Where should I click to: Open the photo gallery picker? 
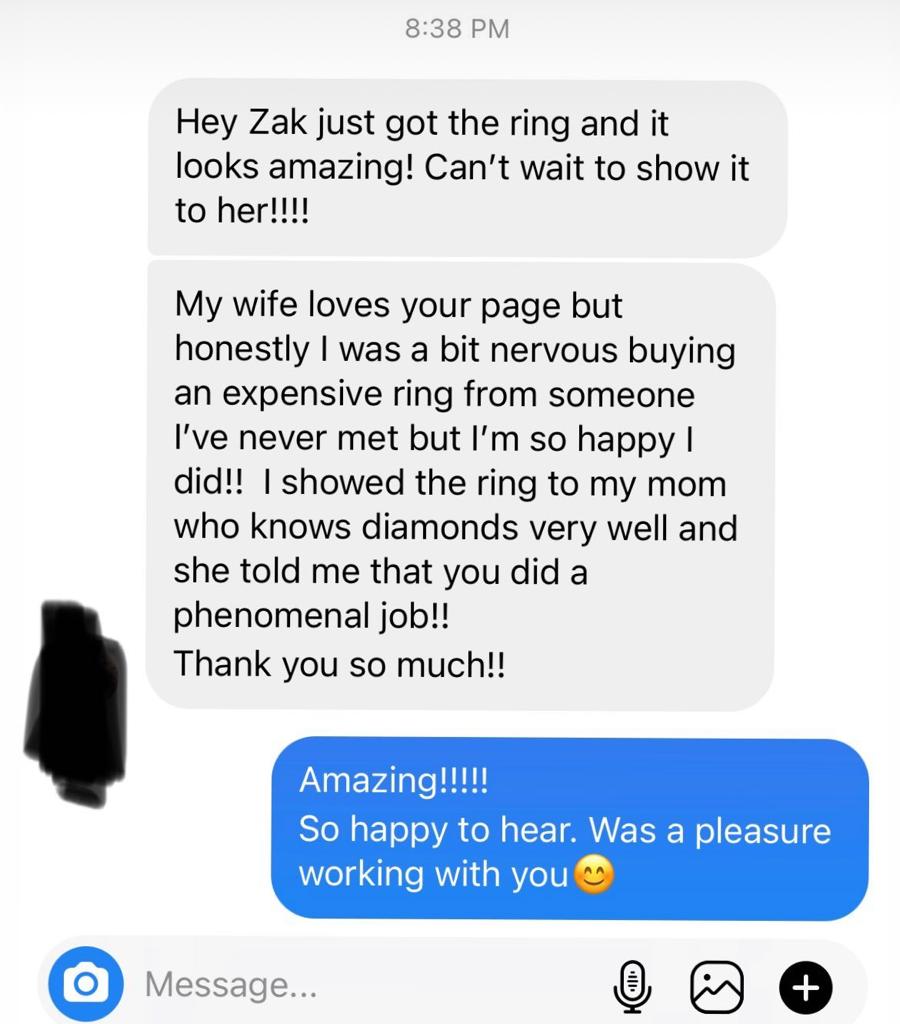point(718,985)
